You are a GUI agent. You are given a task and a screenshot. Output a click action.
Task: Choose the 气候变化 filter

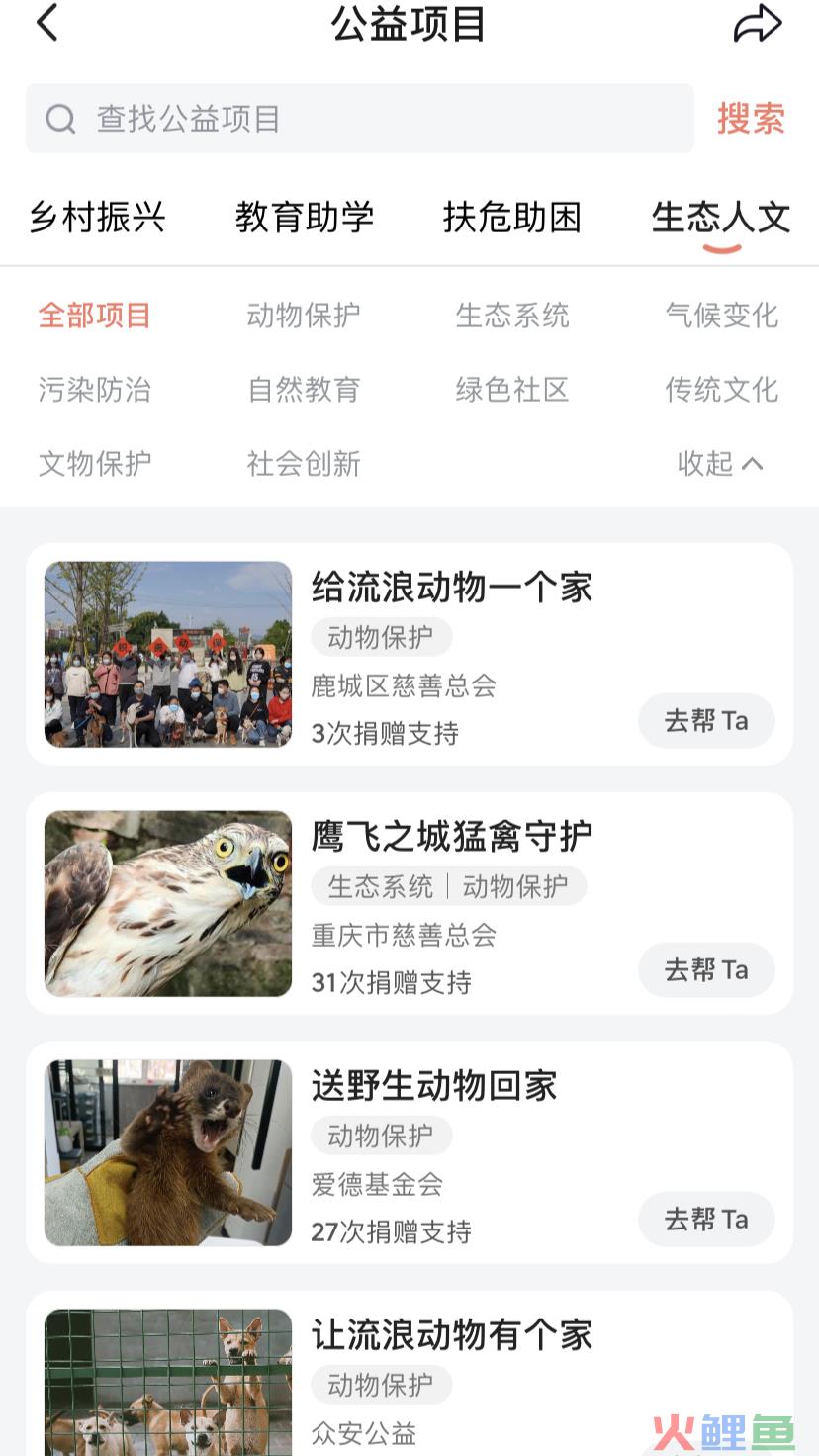point(722,316)
